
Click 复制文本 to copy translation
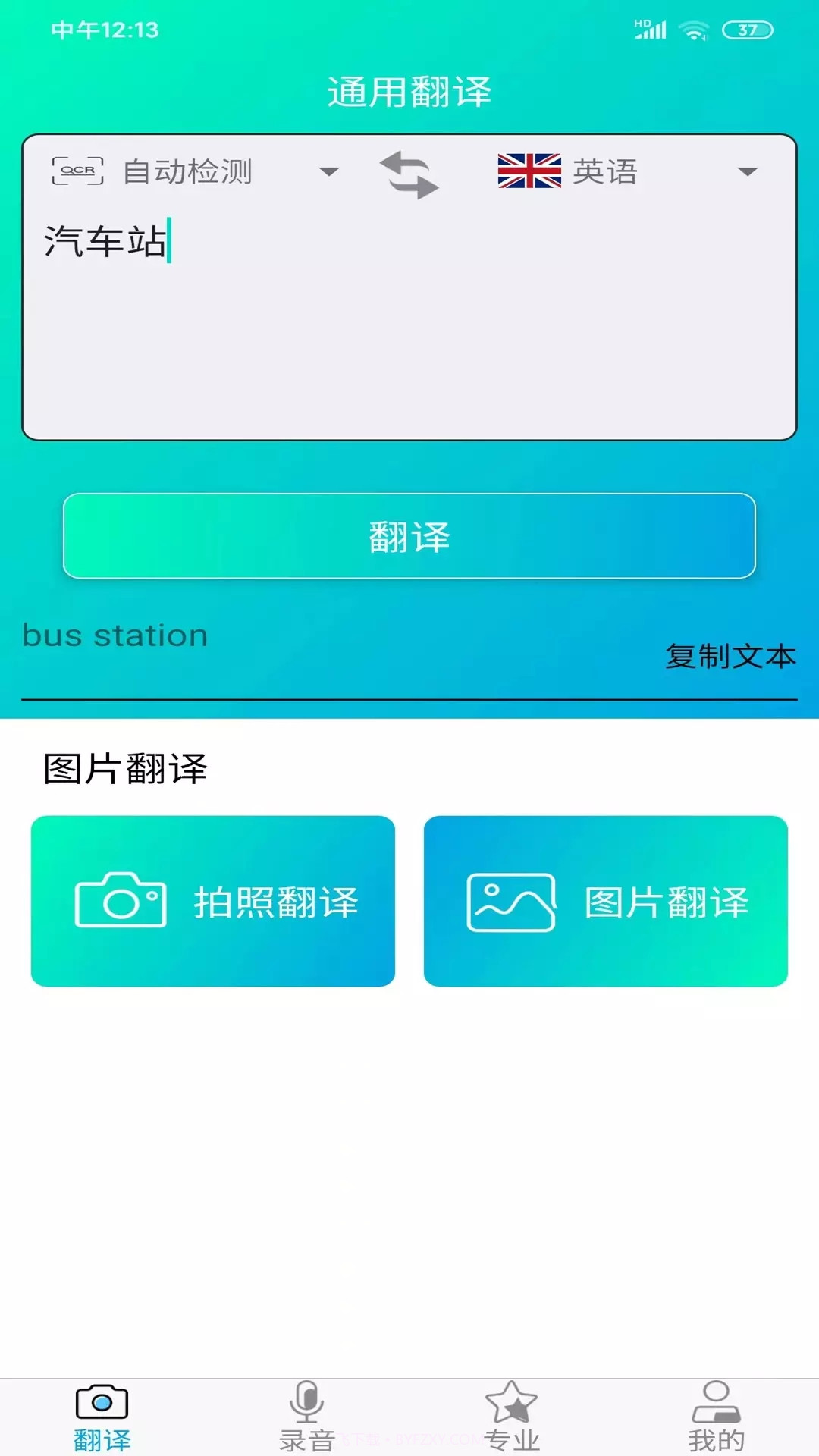pyautogui.click(x=730, y=657)
